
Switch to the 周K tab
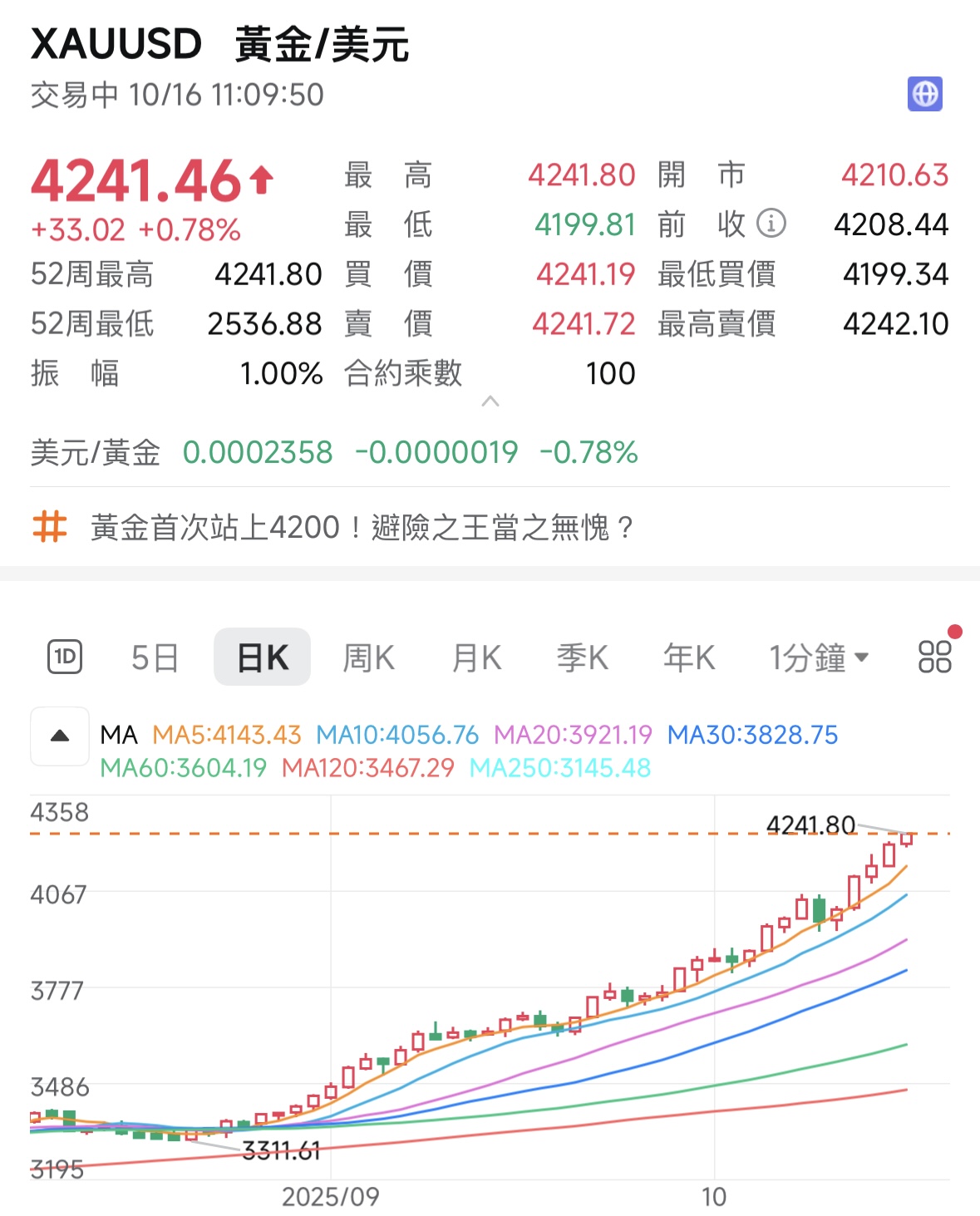pos(368,656)
